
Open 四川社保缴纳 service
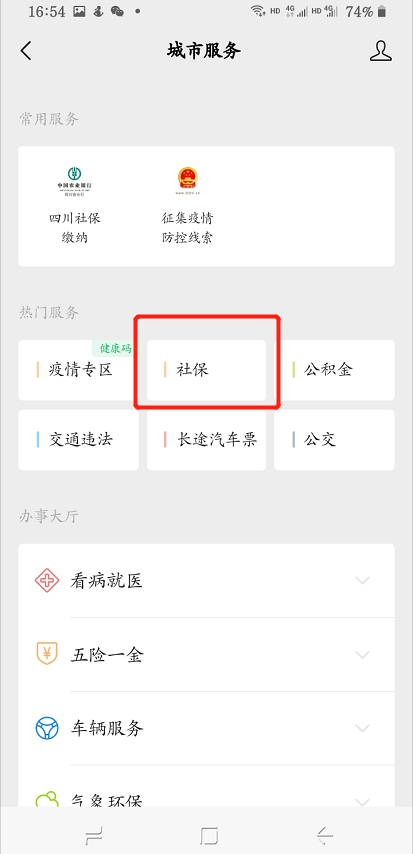click(x=75, y=205)
